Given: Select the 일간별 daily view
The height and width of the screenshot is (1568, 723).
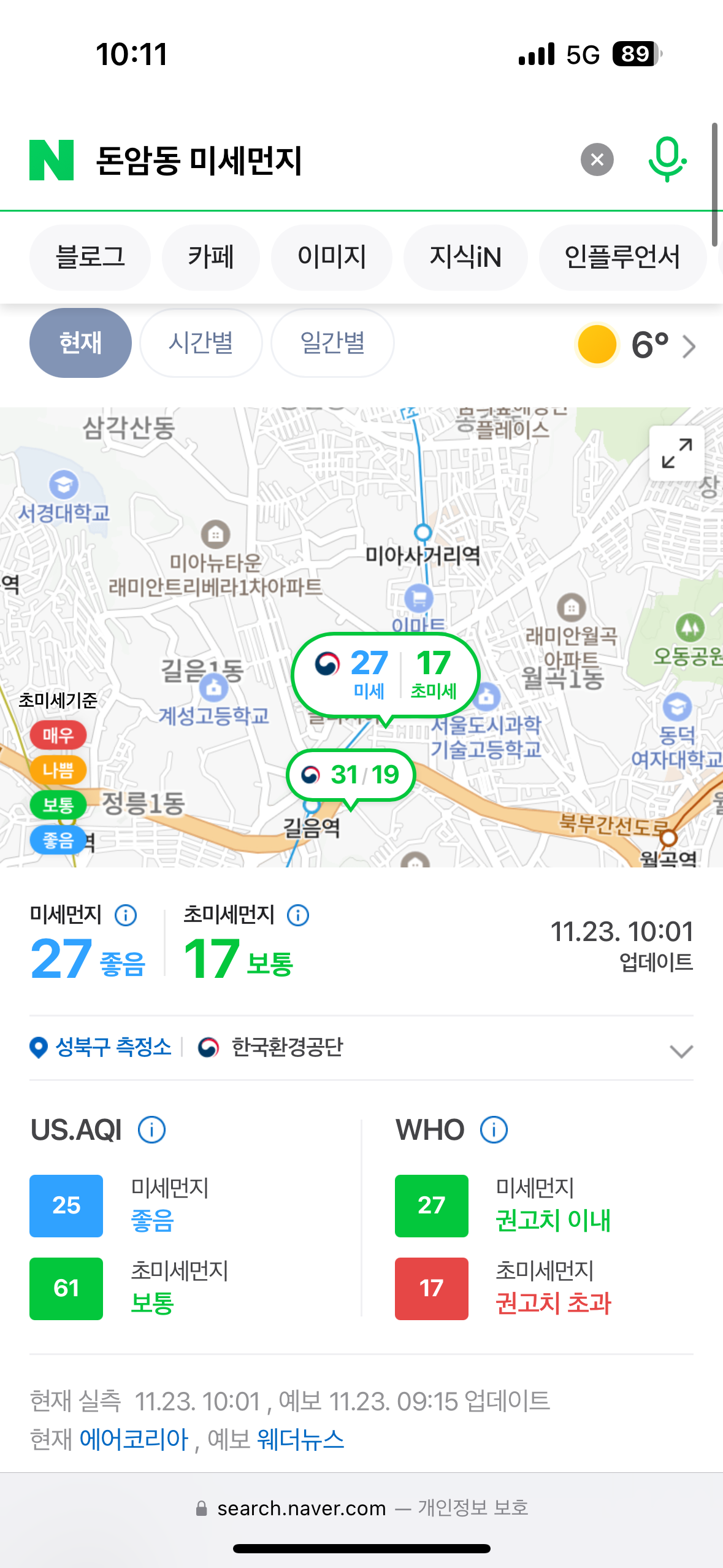Looking at the screenshot, I should click(332, 343).
